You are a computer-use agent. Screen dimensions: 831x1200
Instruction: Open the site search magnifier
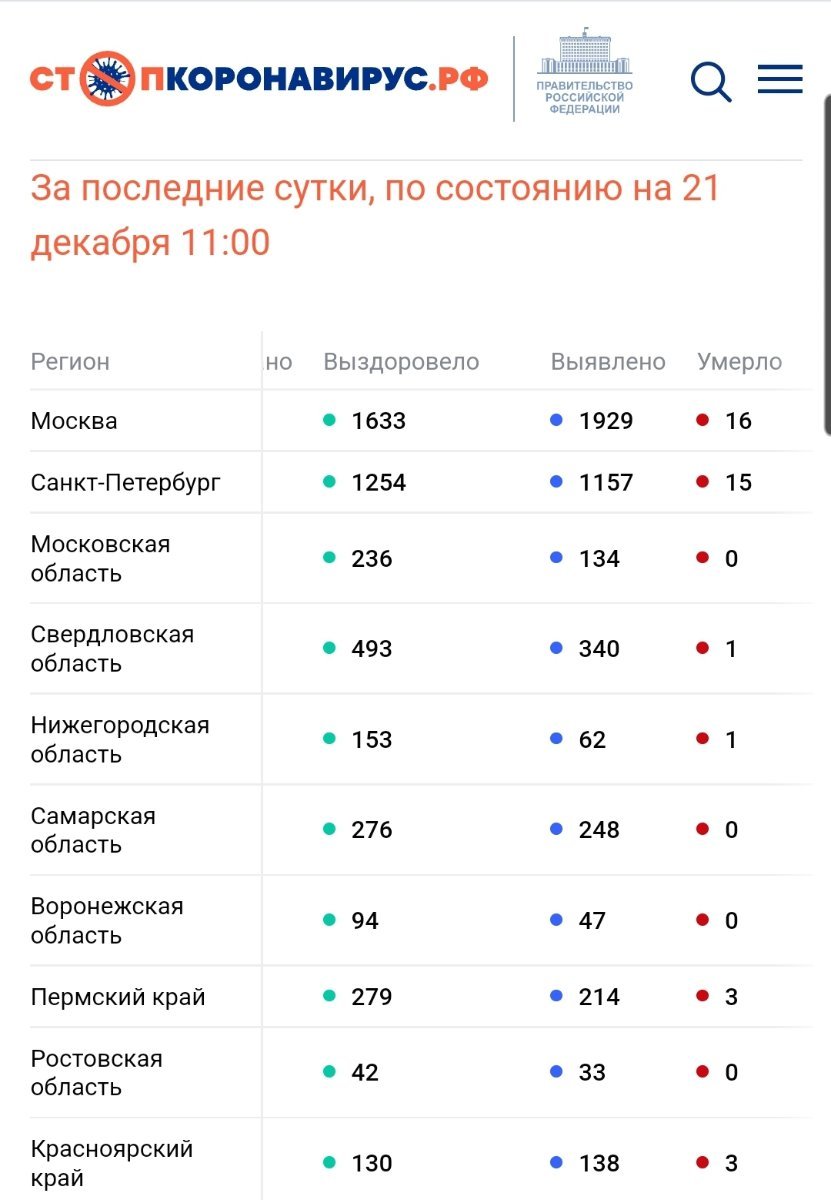point(711,81)
